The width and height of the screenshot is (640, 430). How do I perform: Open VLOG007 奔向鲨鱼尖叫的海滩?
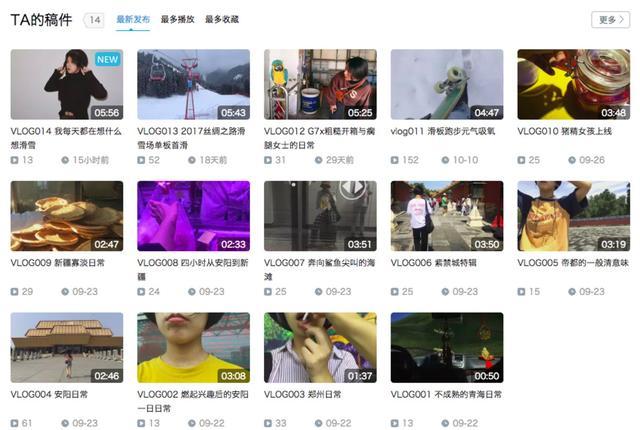(x=320, y=216)
